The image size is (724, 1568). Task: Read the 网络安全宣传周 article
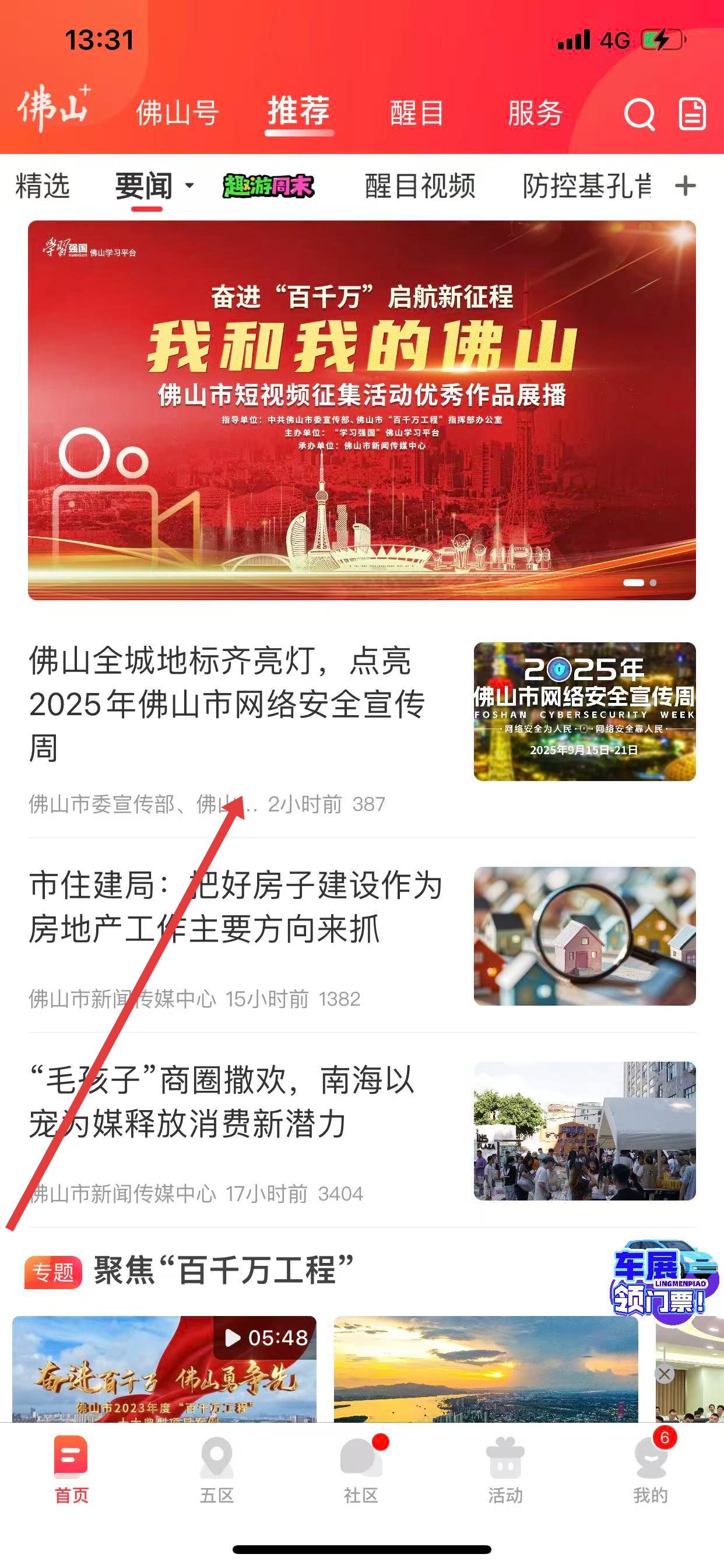[x=227, y=703]
